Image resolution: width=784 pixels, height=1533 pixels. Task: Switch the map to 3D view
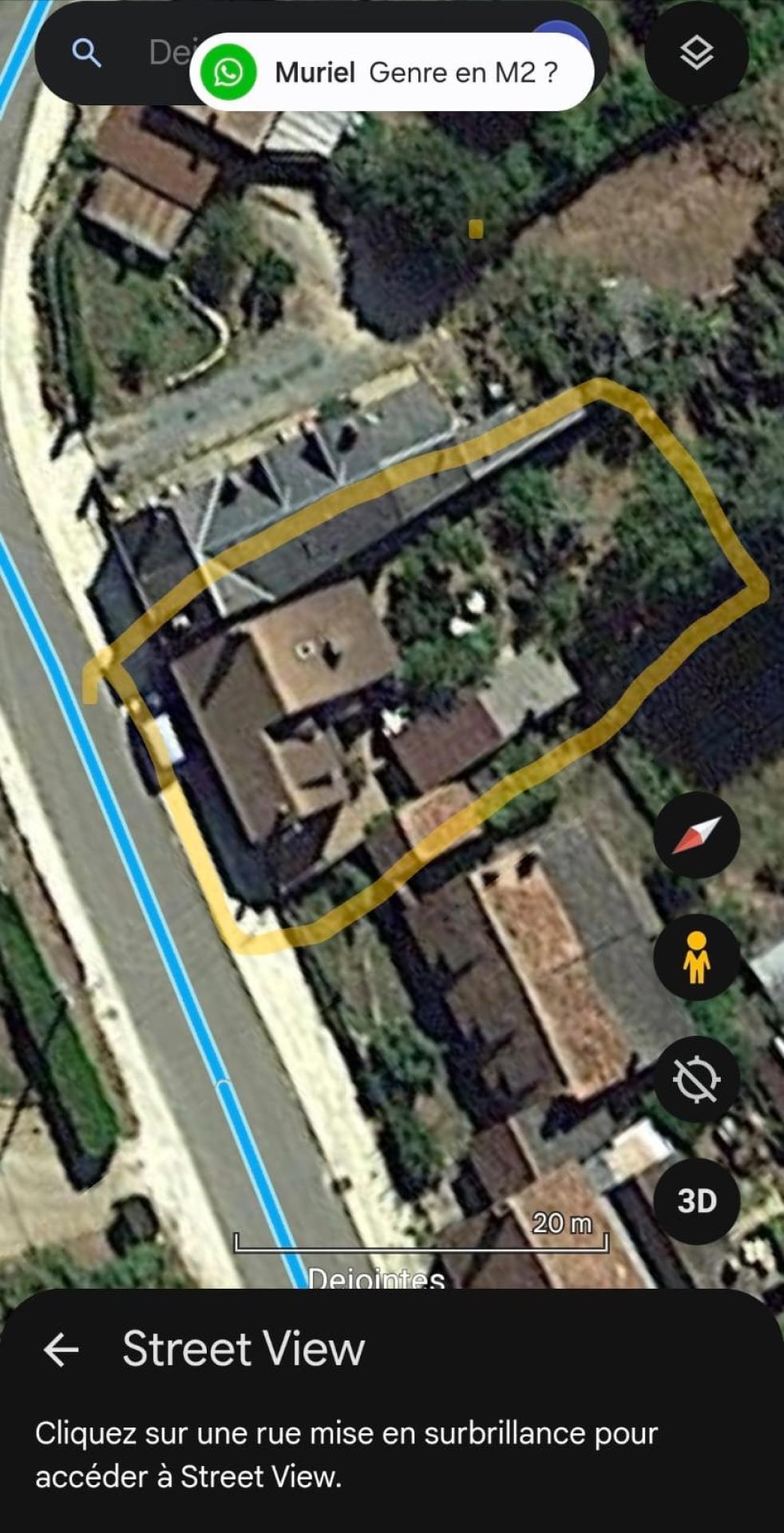tap(696, 1201)
